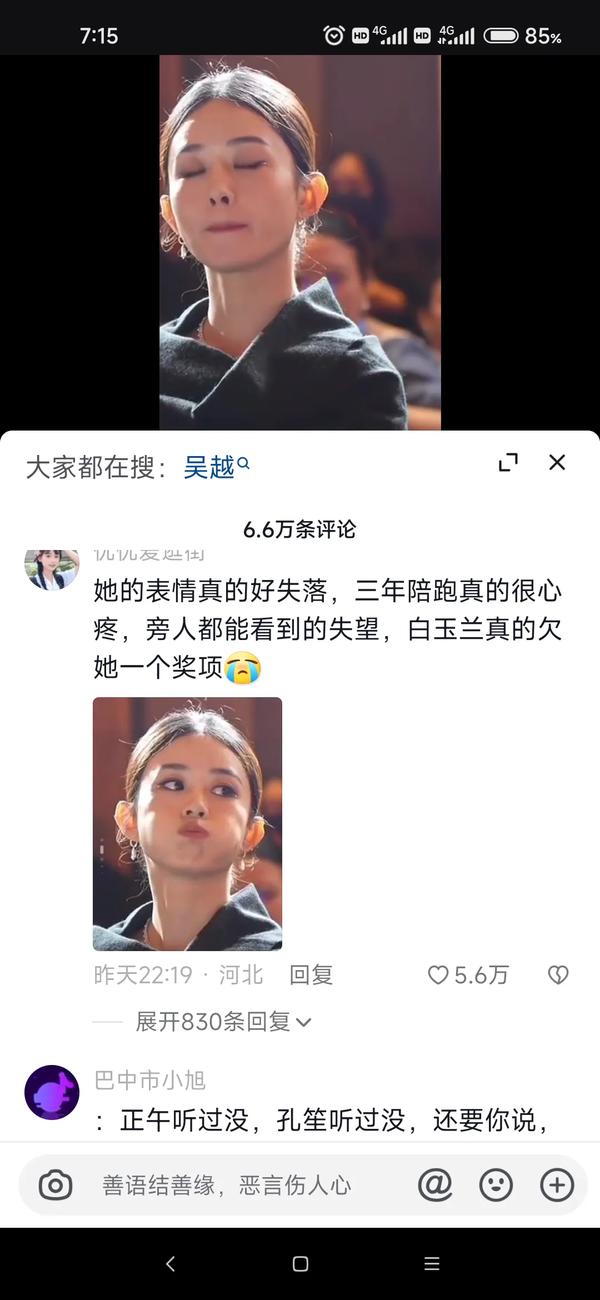
Task: Open the image attached to the comment
Action: click(x=187, y=823)
